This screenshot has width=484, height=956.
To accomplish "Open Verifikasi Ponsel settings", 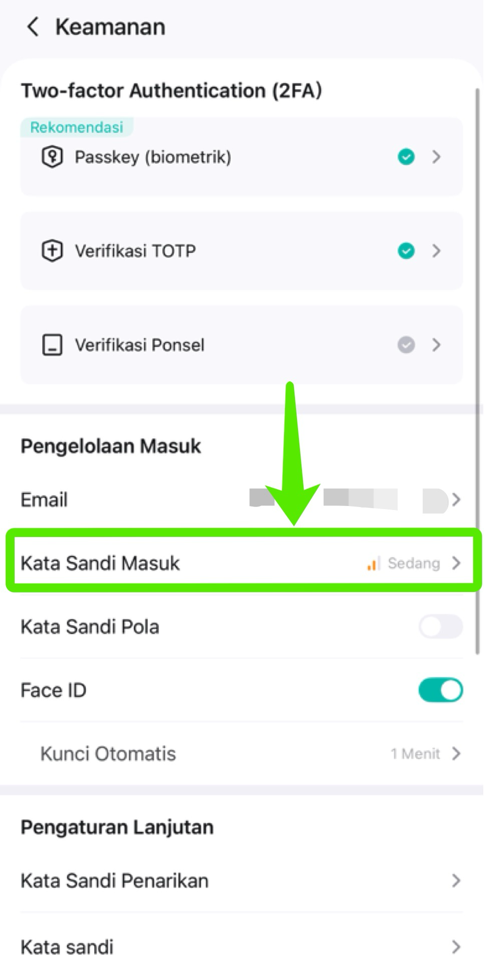I will 241,345.
